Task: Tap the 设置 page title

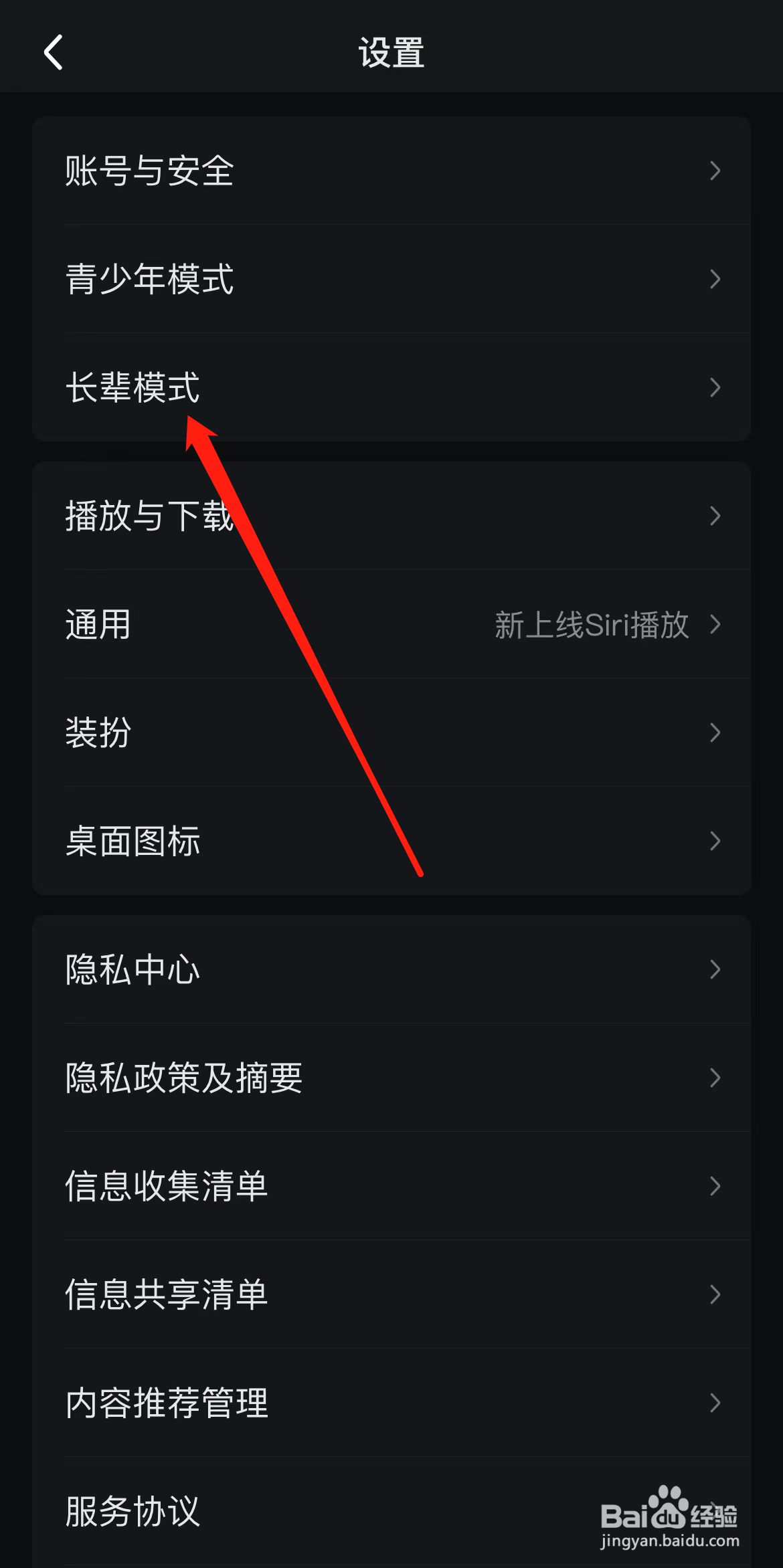Action: coord(391,51)
